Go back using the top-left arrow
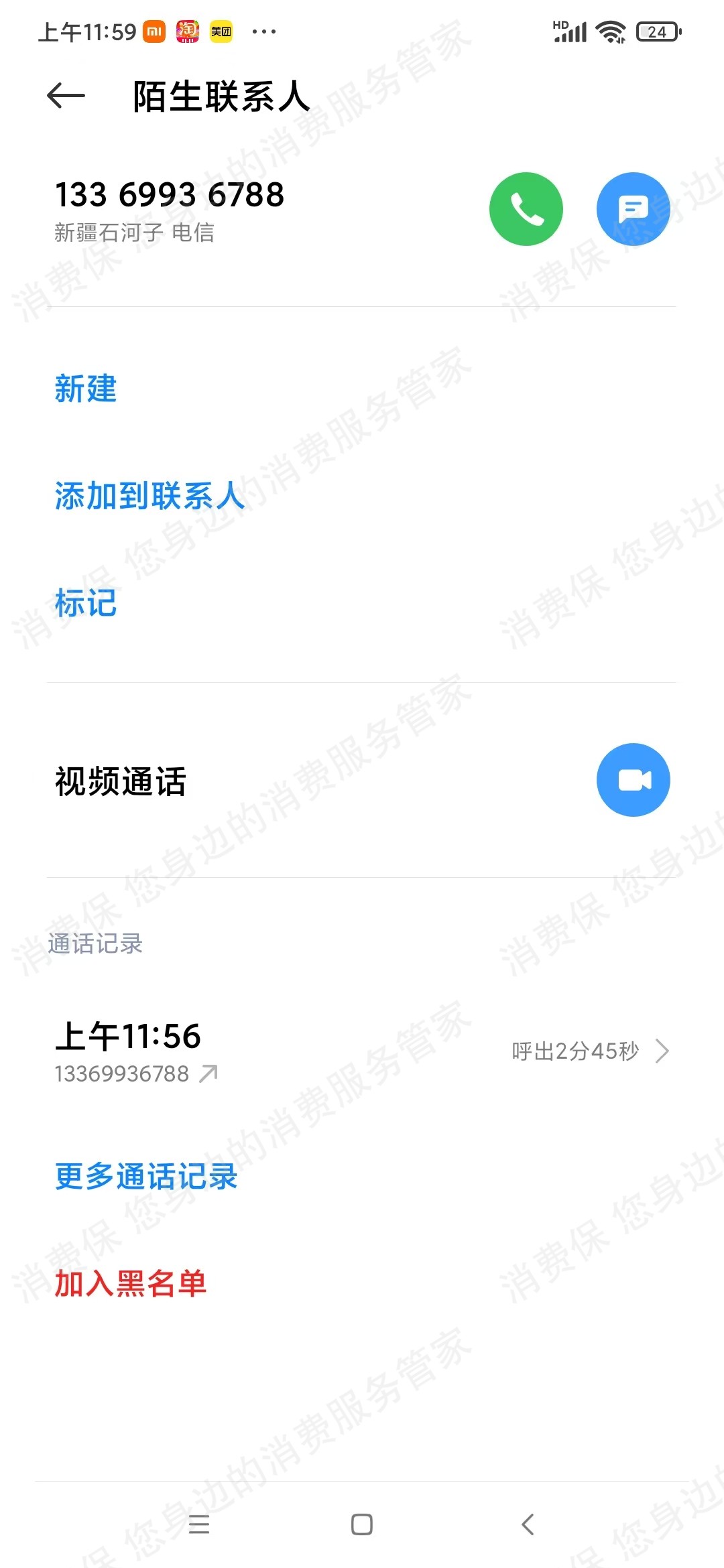Viewport: 724px width, 1568px height. (x=66, y=96)
